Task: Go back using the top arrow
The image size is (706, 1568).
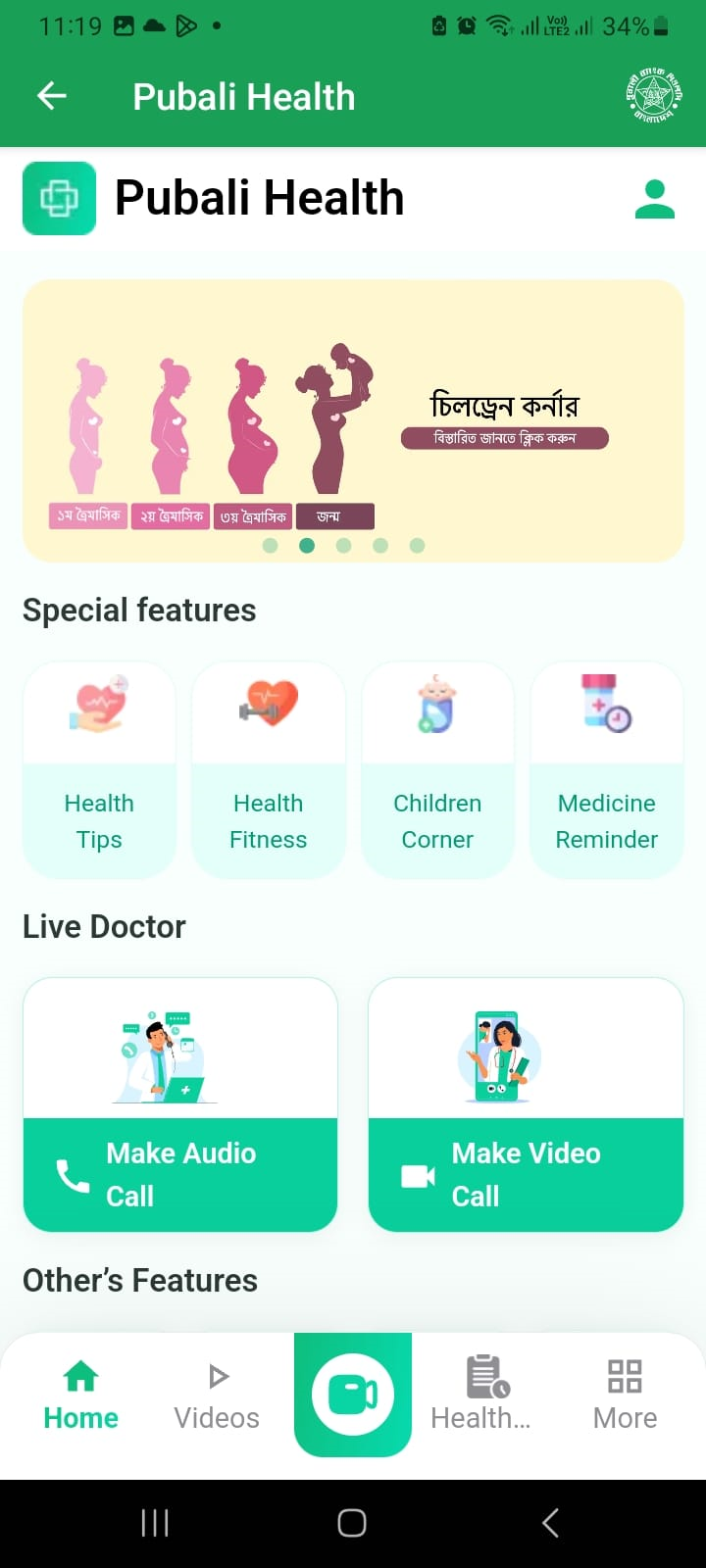Action: click(x=51, y=96)
